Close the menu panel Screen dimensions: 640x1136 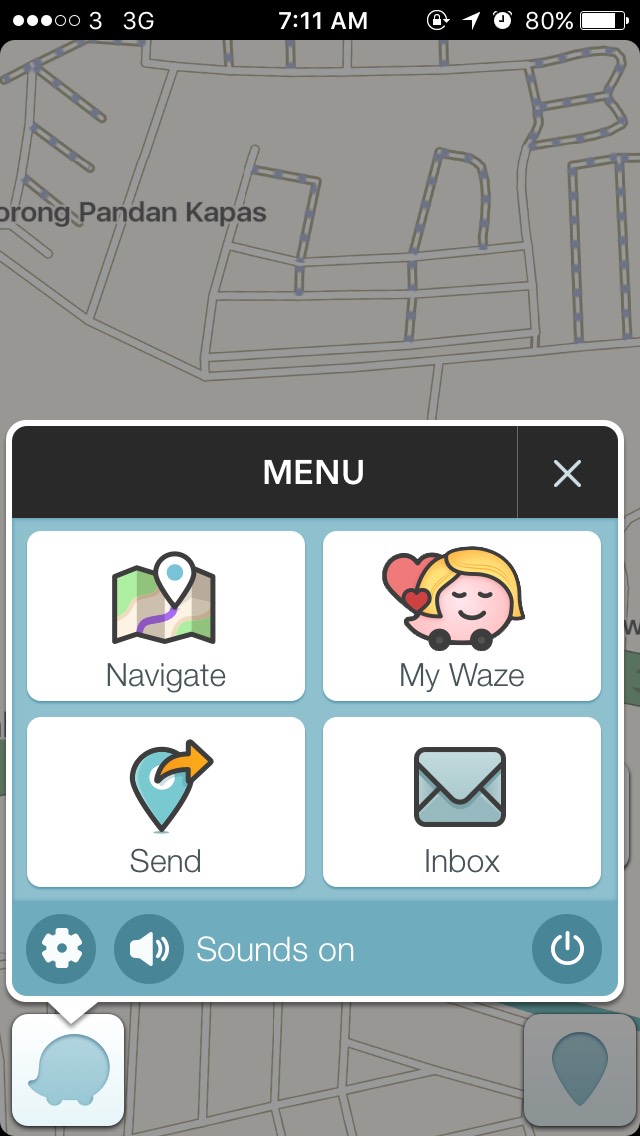click(x=567, y=473)
